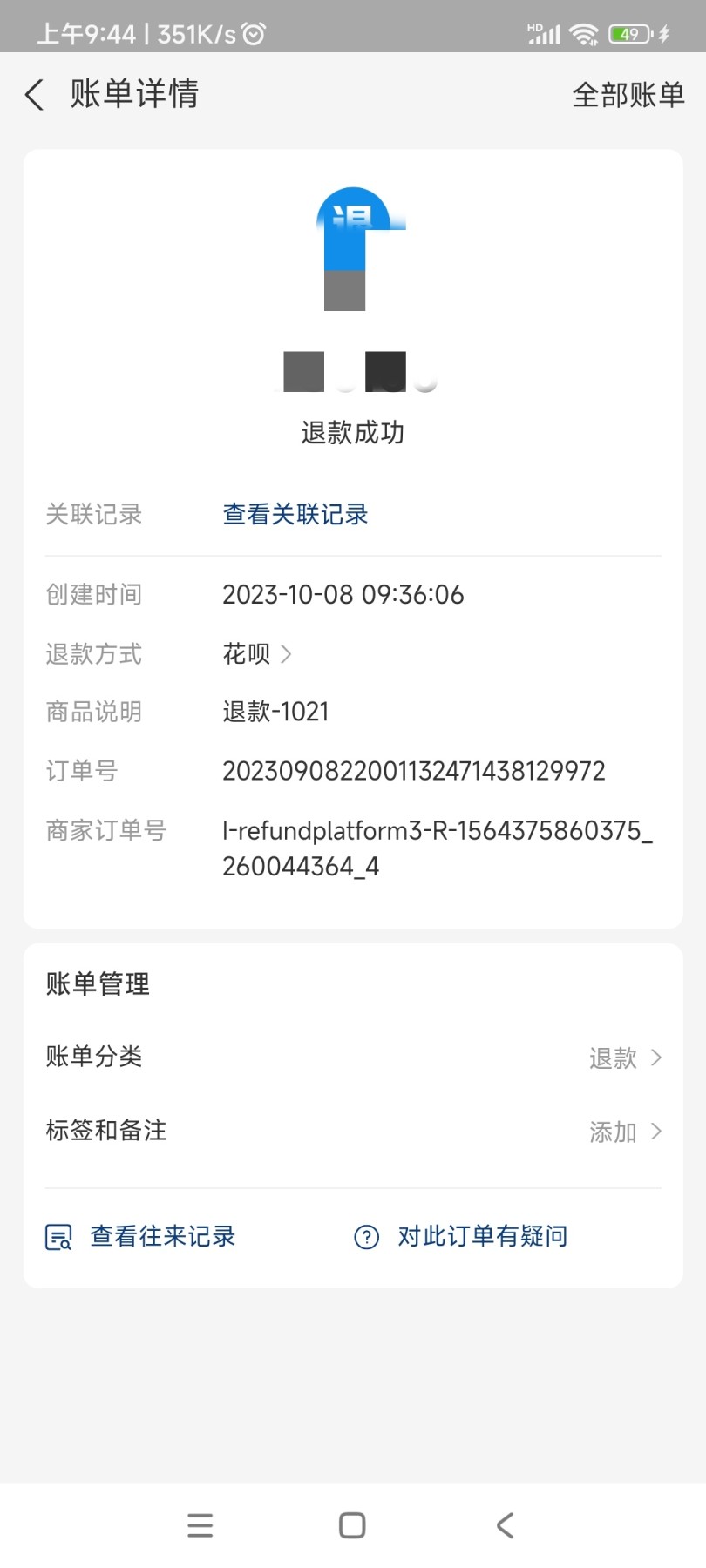
Task: Expand 花呗 refund method details
Action: (257, 653)
